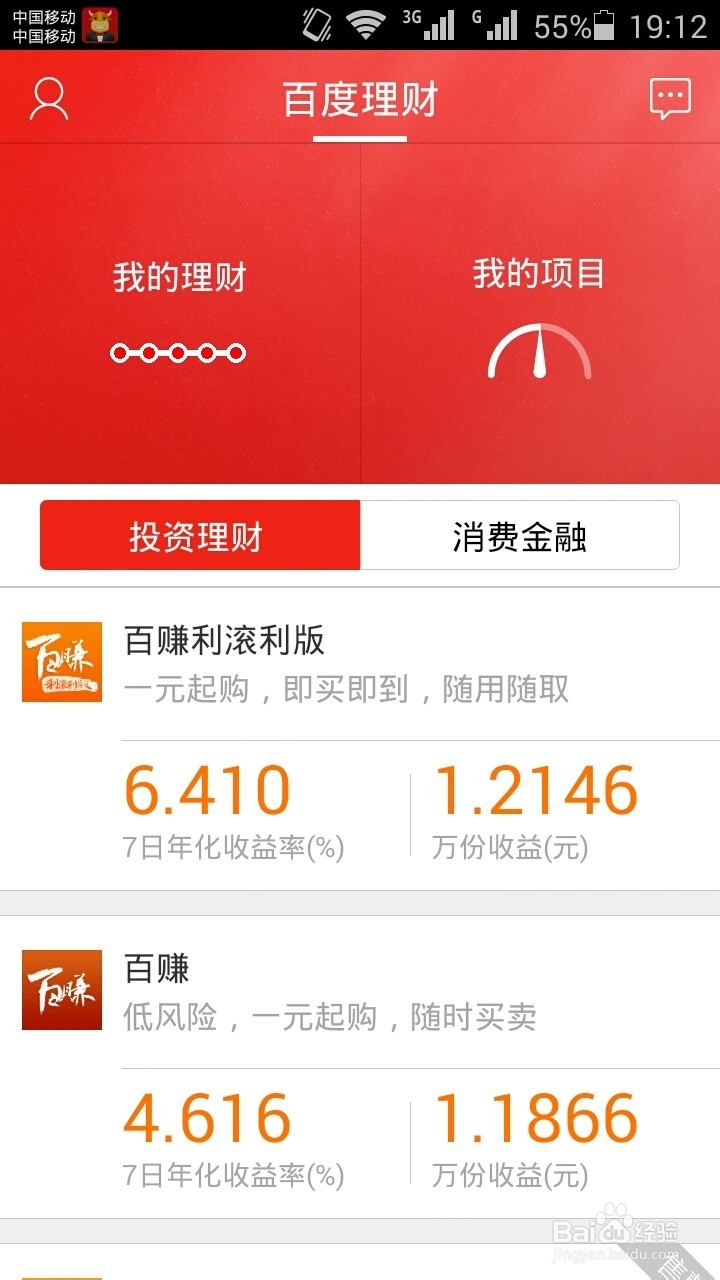Tap the dotted progress indicator under 我的理财
This screenshot has width=720, height=1280.
[178, 352]
